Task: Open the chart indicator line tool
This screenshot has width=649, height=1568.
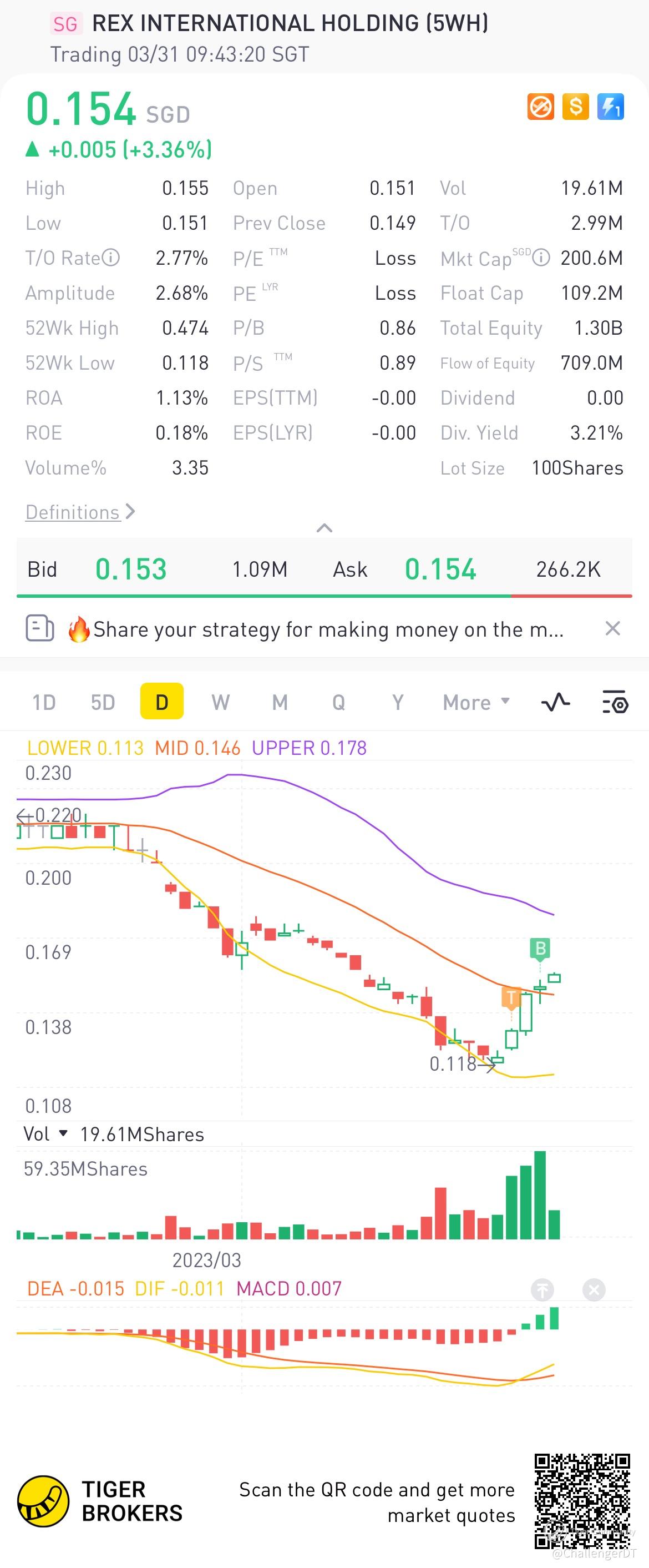Action: [555, 703]
